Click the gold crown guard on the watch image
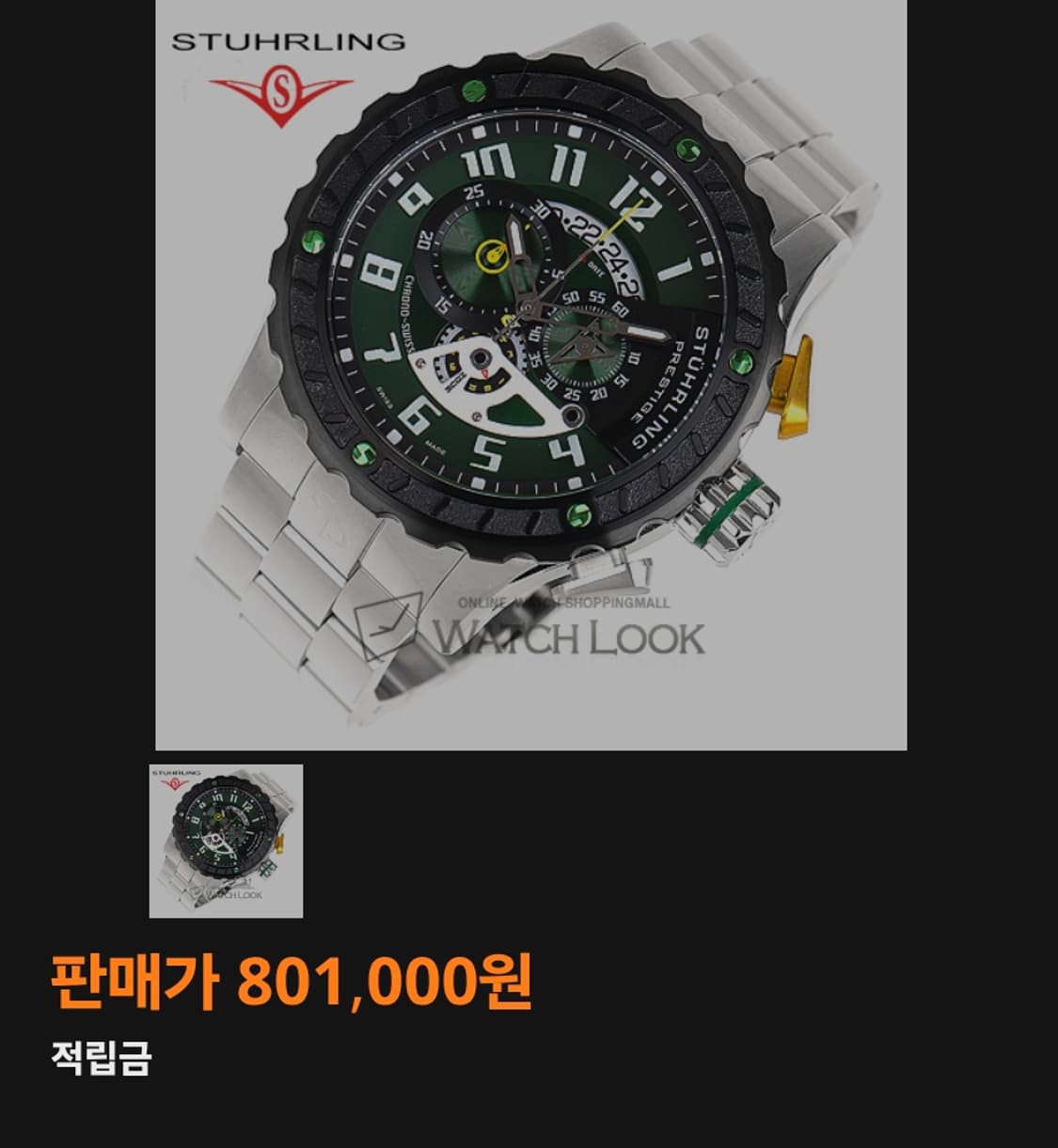The width and height of the screenshot is (1058, 1148). [x=795, y=385]
